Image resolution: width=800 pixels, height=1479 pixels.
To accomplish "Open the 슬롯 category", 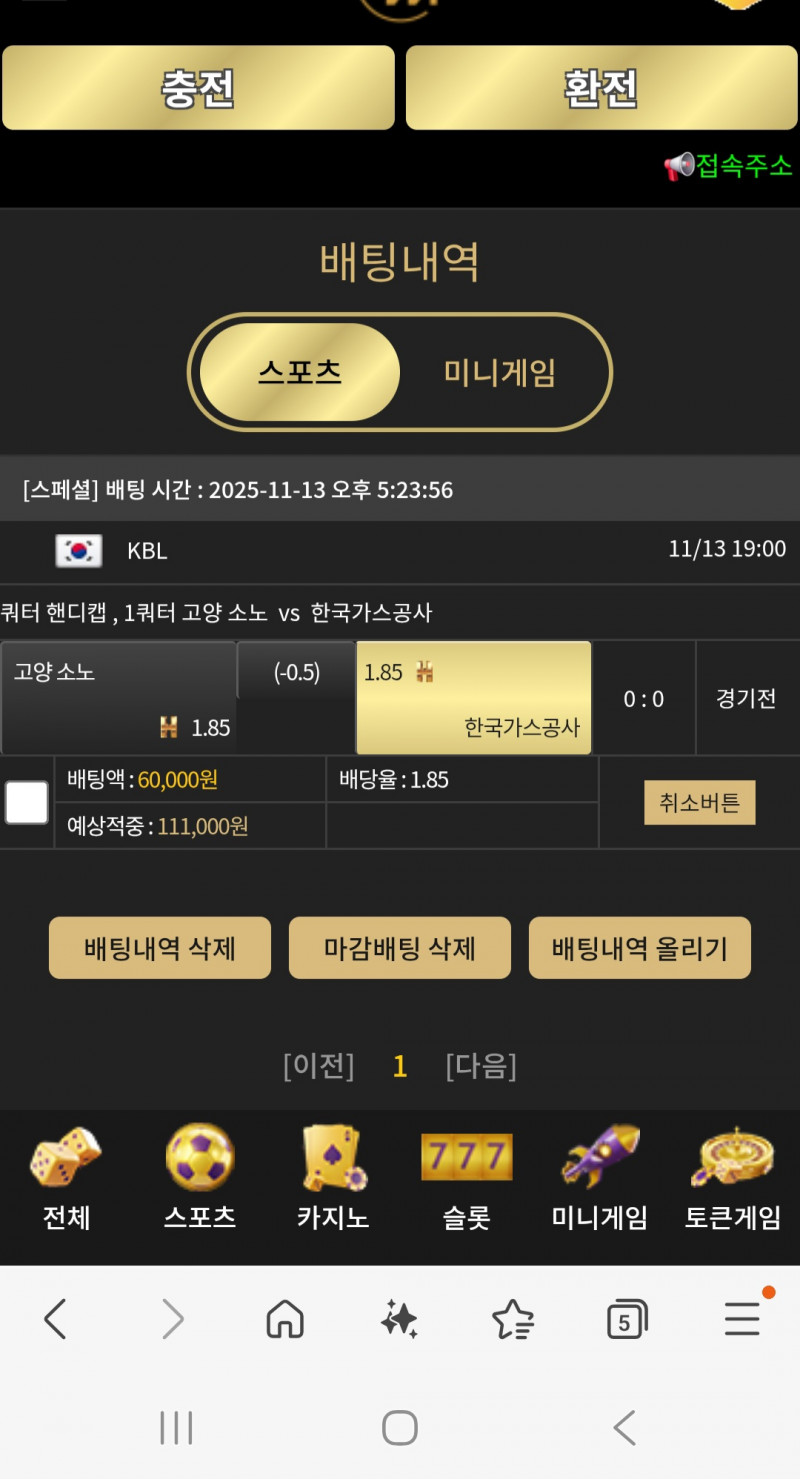I will click(x=466, y=1180).
